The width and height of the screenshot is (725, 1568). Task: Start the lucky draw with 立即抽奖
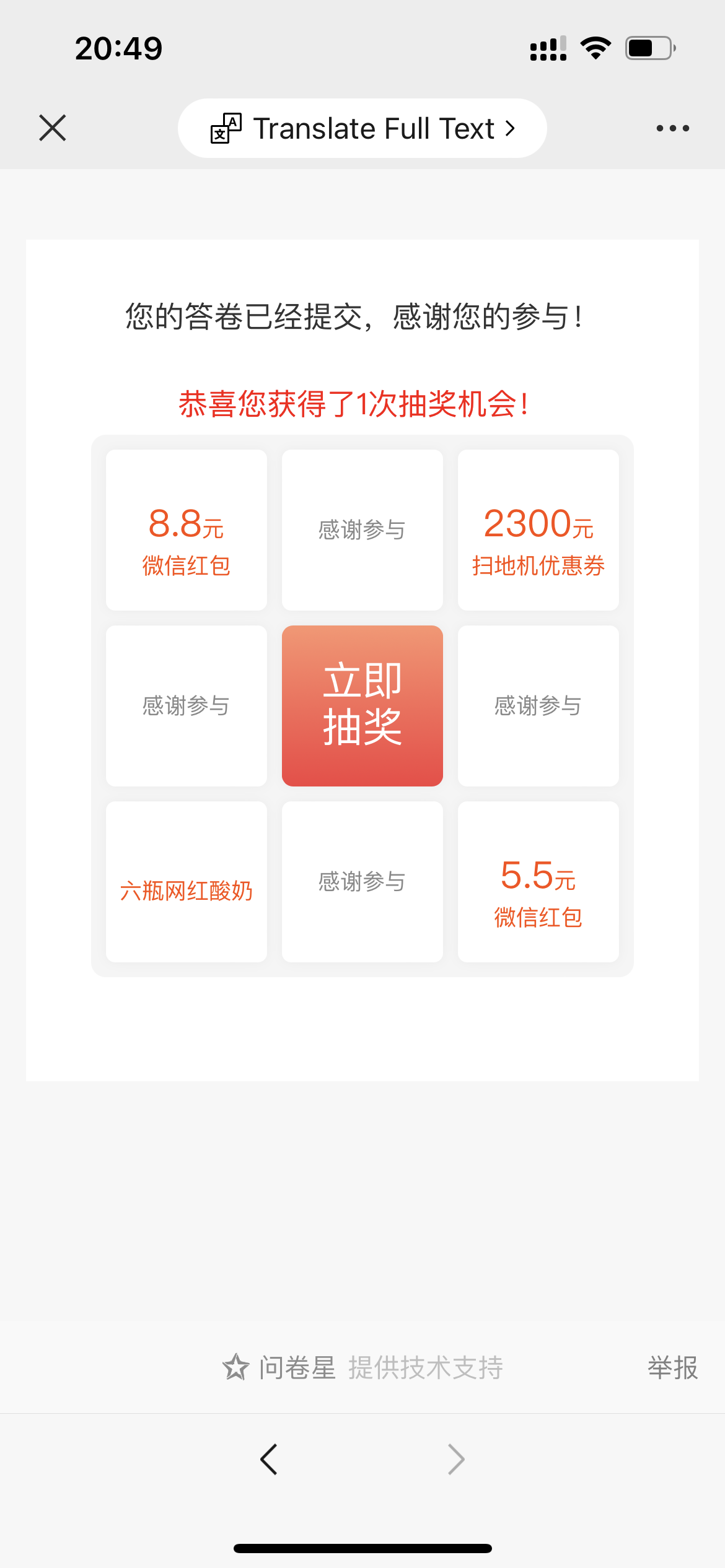click(x=362, y=705)
